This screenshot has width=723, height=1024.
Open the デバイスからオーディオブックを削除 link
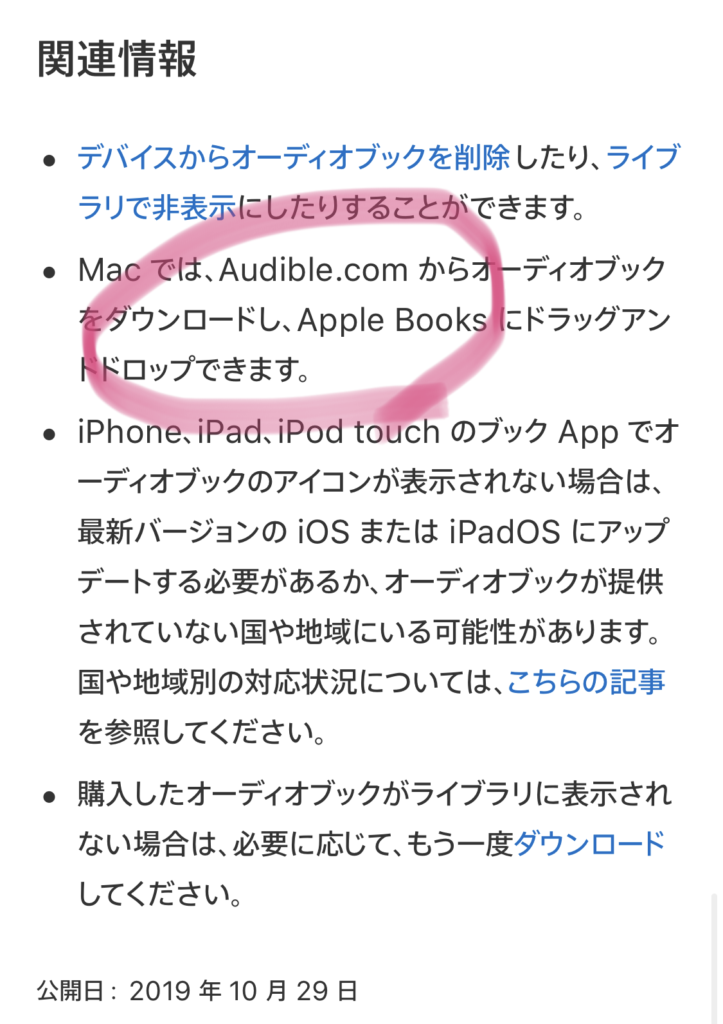tap(293, 157)
